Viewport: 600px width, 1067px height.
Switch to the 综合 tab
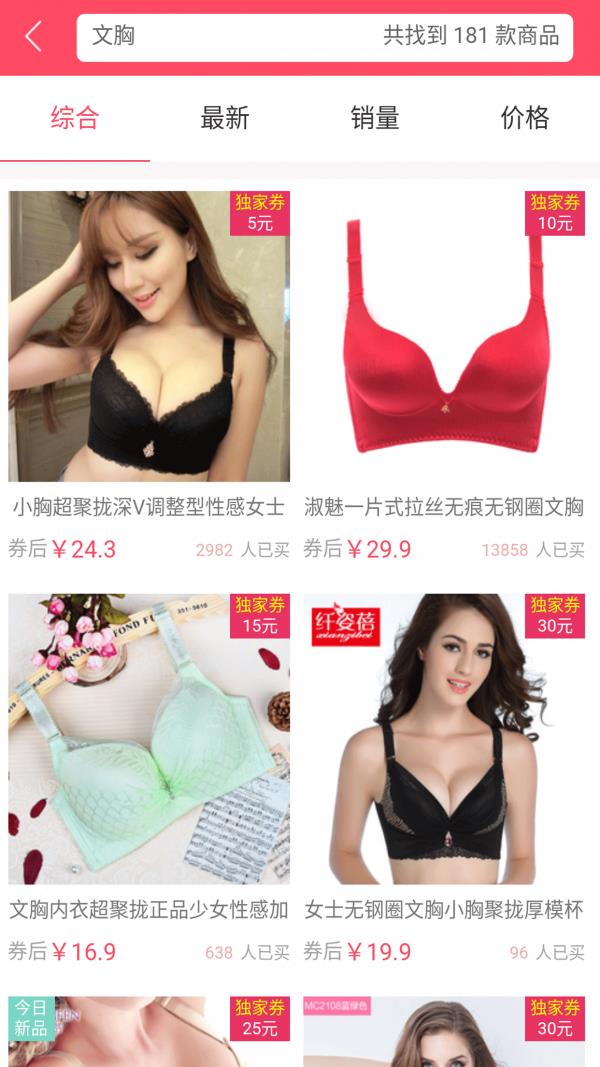pyautogui.click(x=75, y=118)
